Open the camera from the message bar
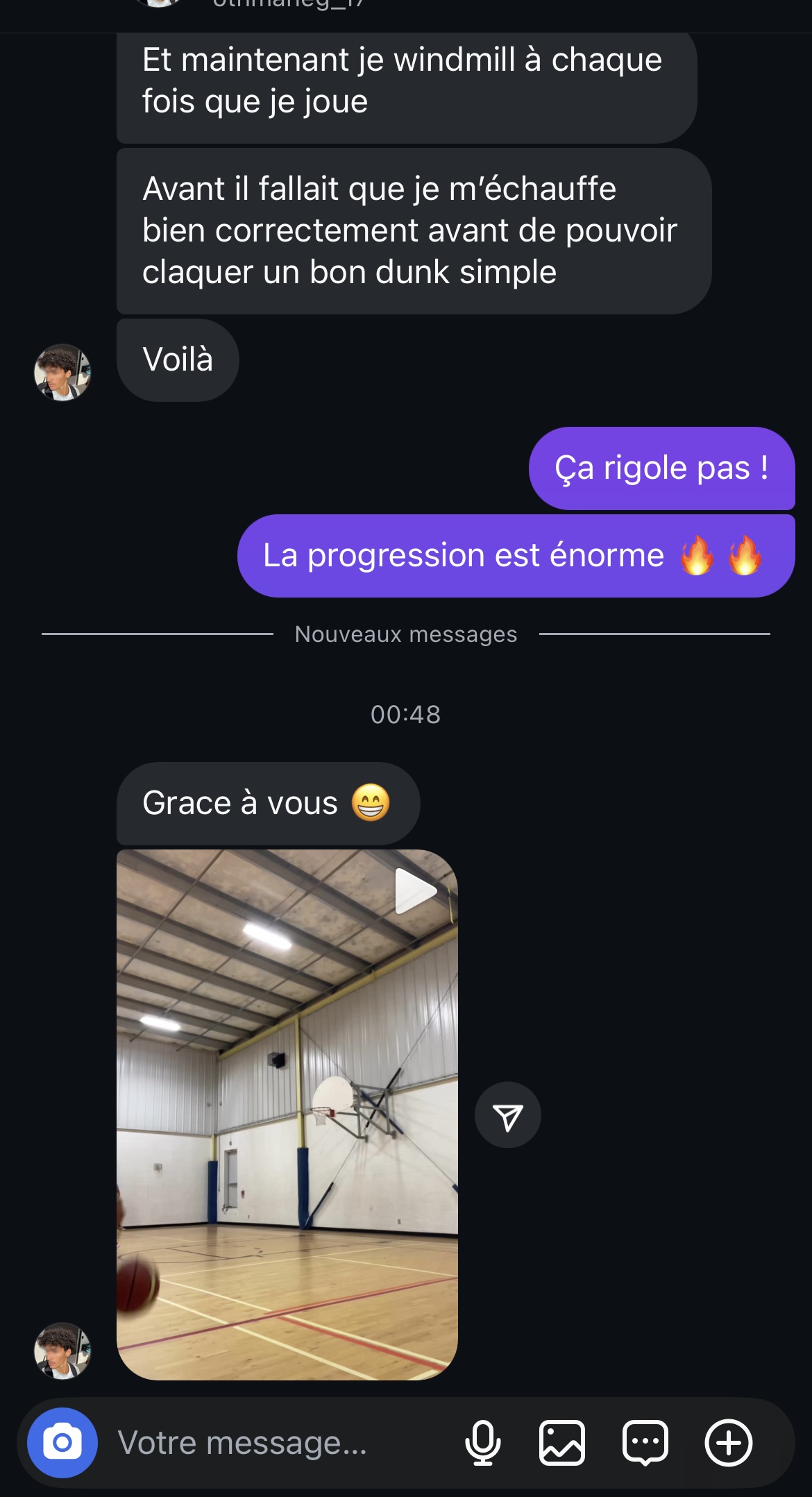 [x=62, y=1442]
